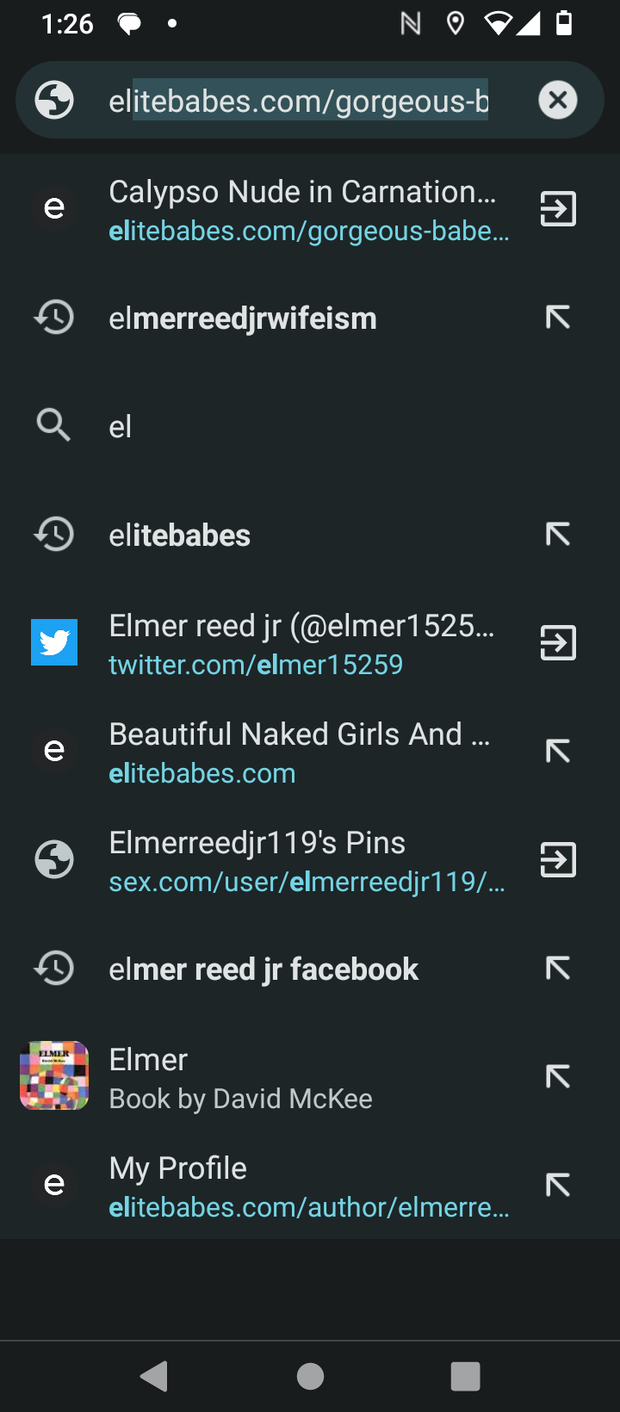Open the Calypso Nude in Carnation suggestion
620x1412 pixels.
tap(300, 209)
